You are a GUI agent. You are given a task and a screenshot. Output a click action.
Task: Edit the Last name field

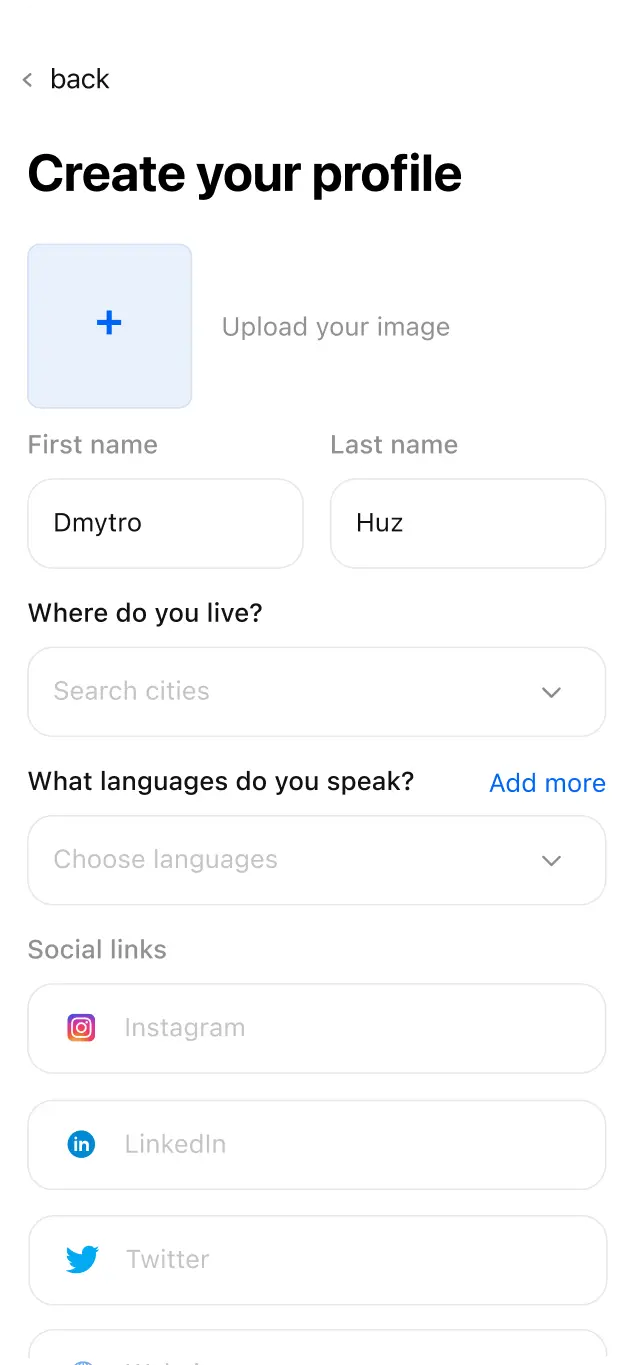[467, 523]
